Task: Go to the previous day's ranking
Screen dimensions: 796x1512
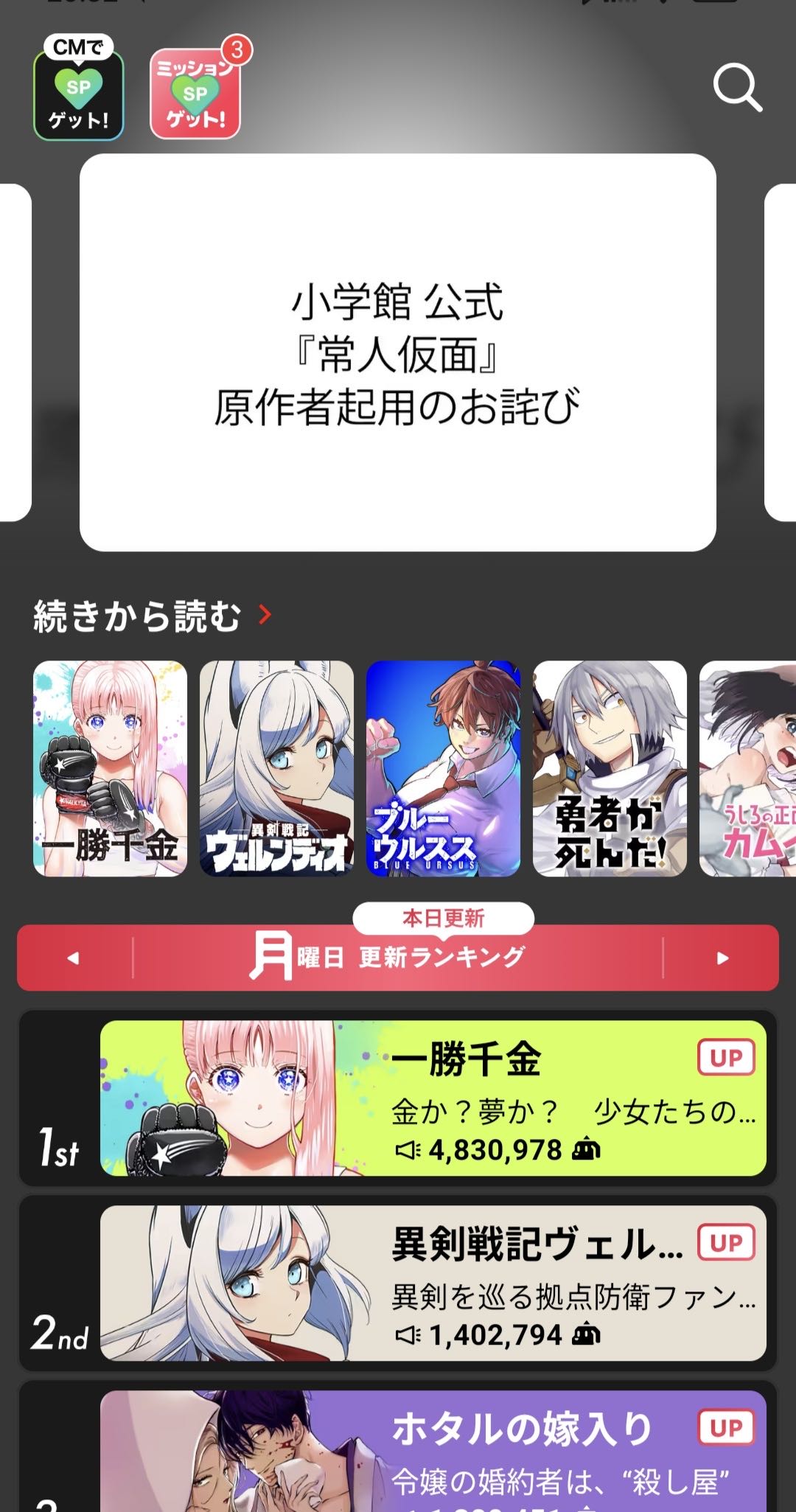Action: (73, 958)
